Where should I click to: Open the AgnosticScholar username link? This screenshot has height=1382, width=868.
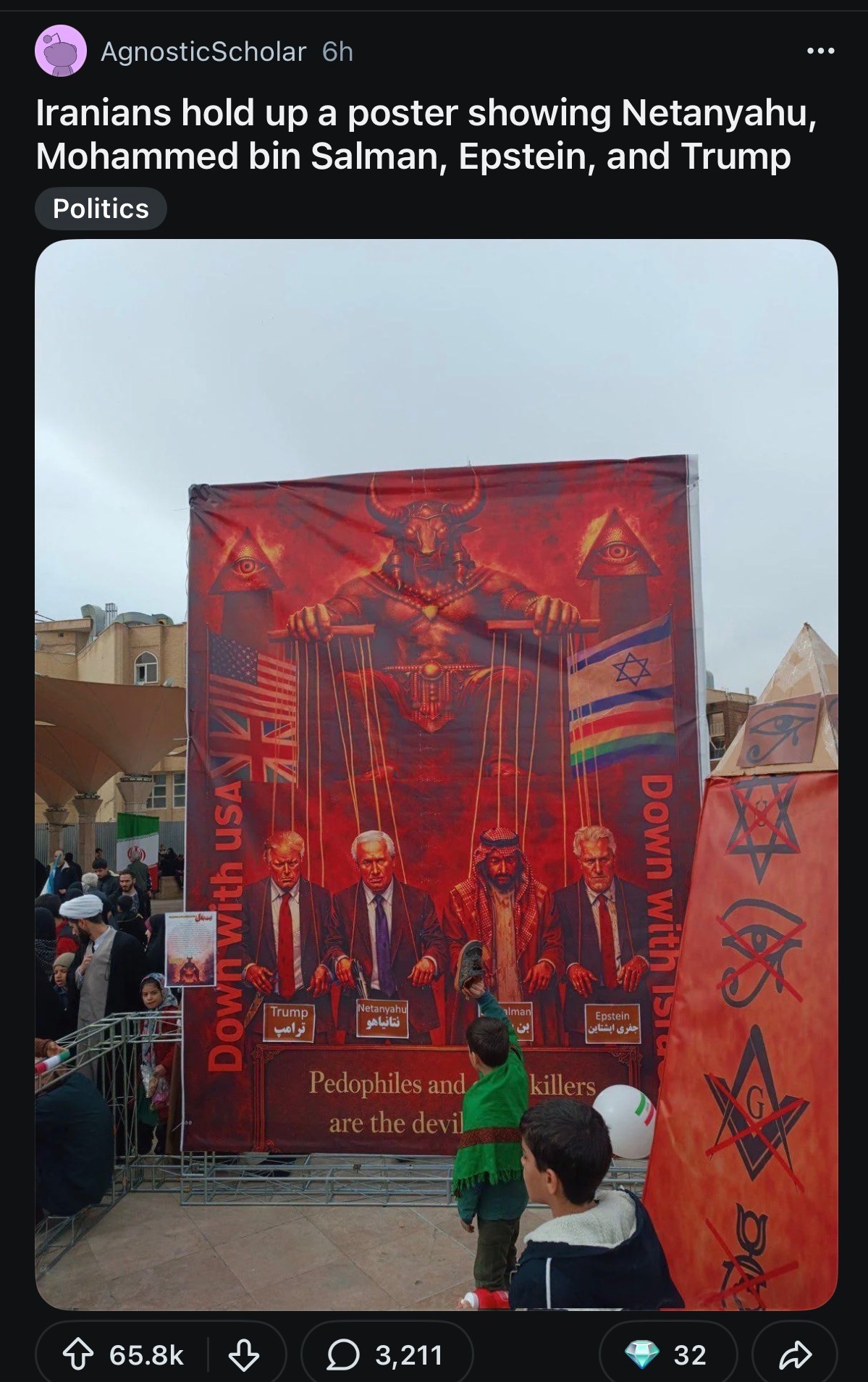pyautogui.click(x=203, y=51)
